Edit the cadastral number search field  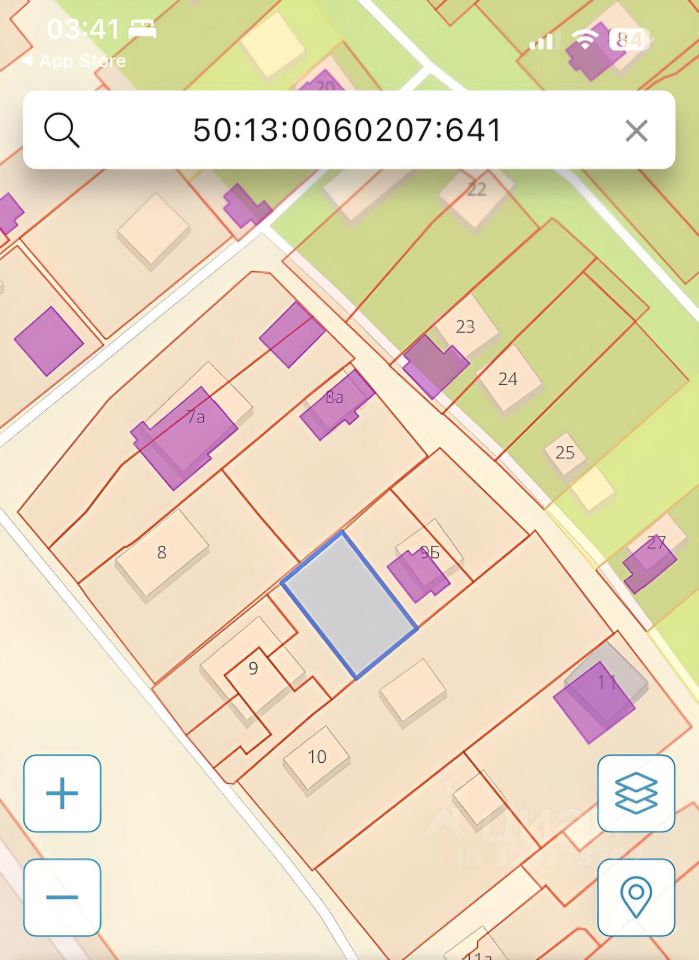coord(347,130)
